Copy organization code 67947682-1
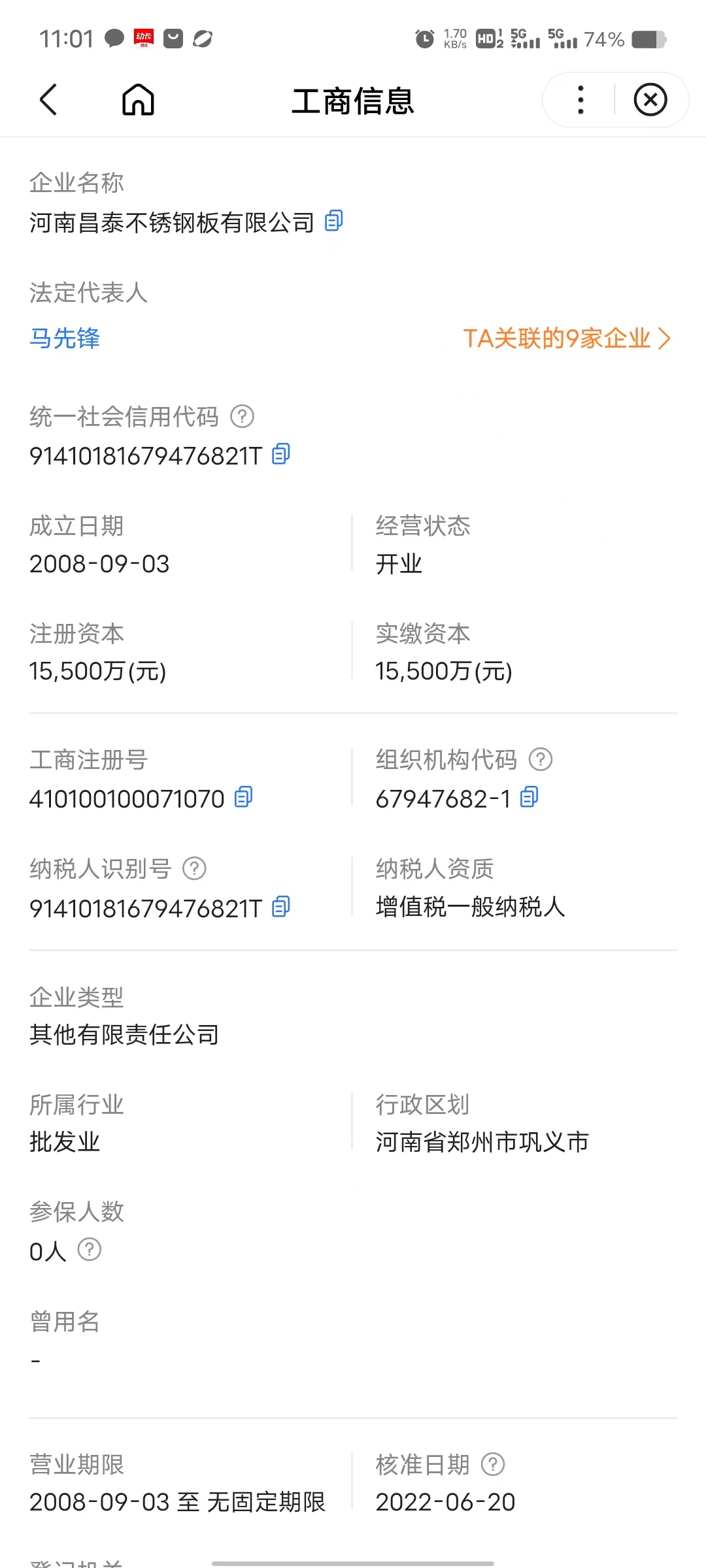This screenshot has width=706, height=1568. [529, 797]
